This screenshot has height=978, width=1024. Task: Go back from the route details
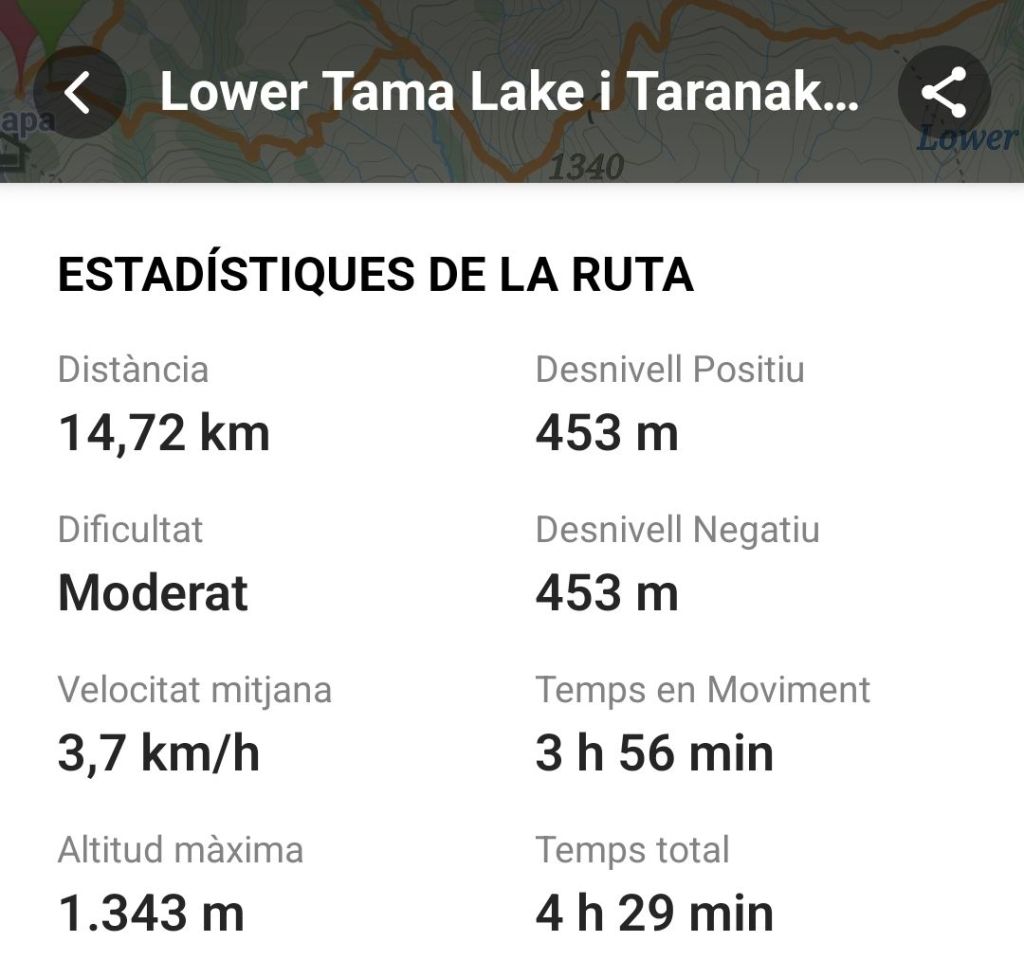pos(78,93)
